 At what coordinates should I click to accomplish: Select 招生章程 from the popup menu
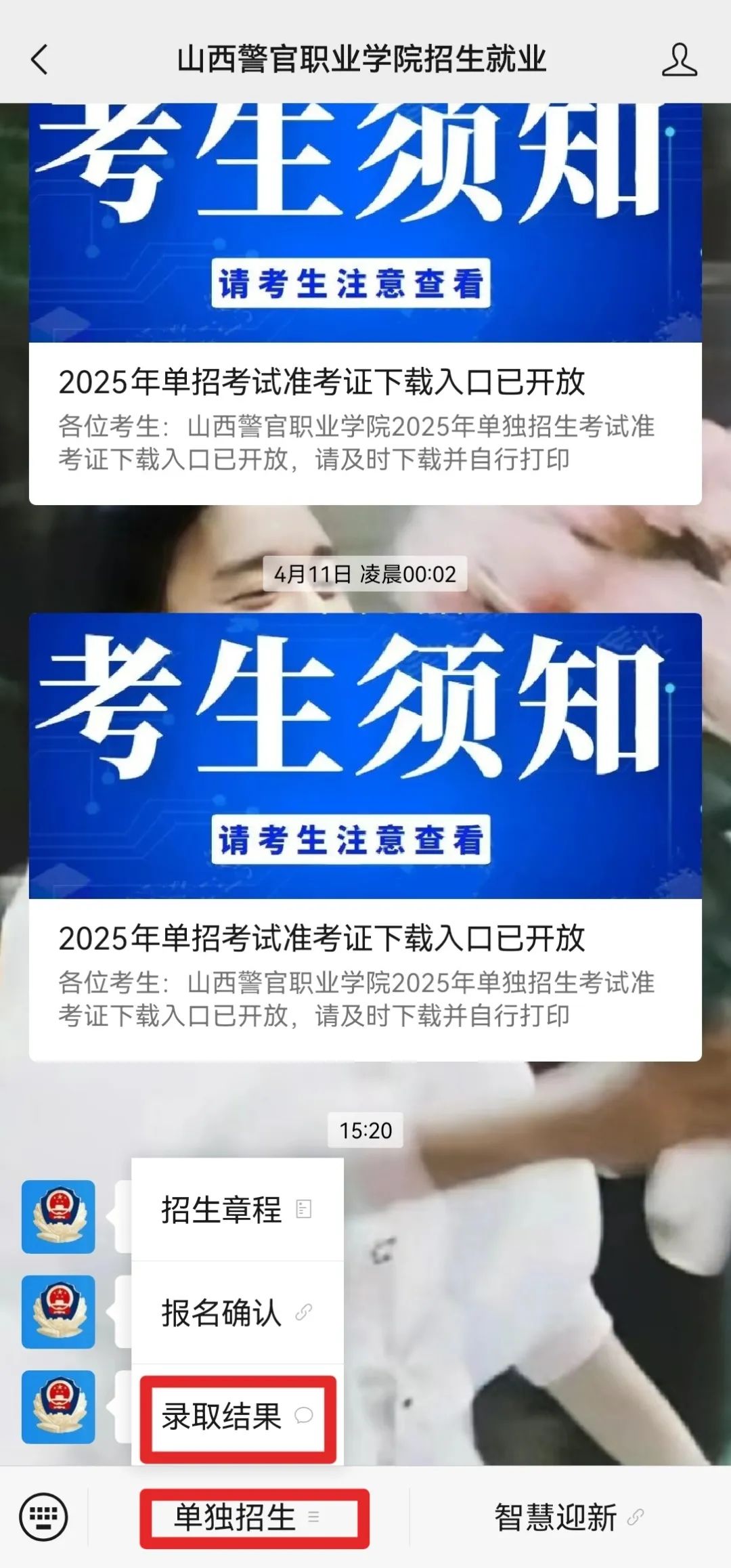(237, 1209)
